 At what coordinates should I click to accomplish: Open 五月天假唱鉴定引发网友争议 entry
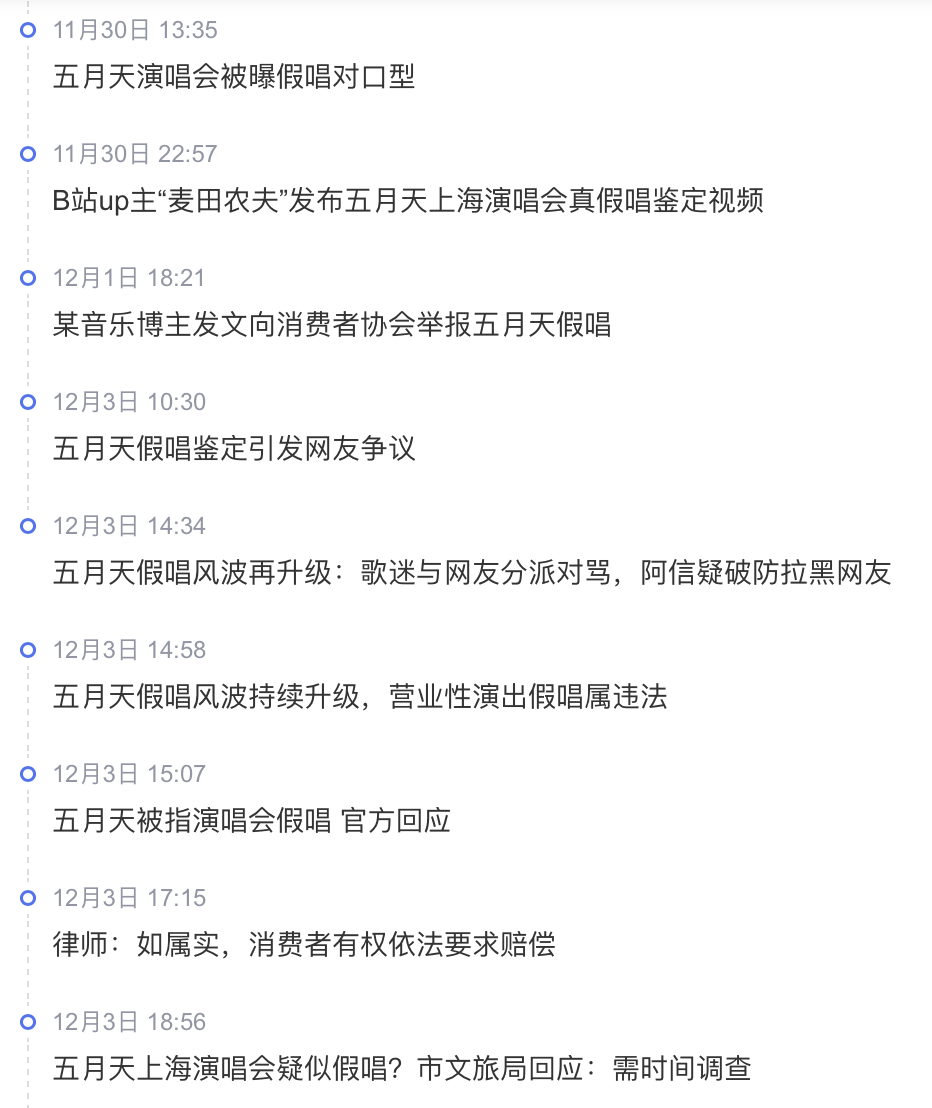(x=234, y=449)
